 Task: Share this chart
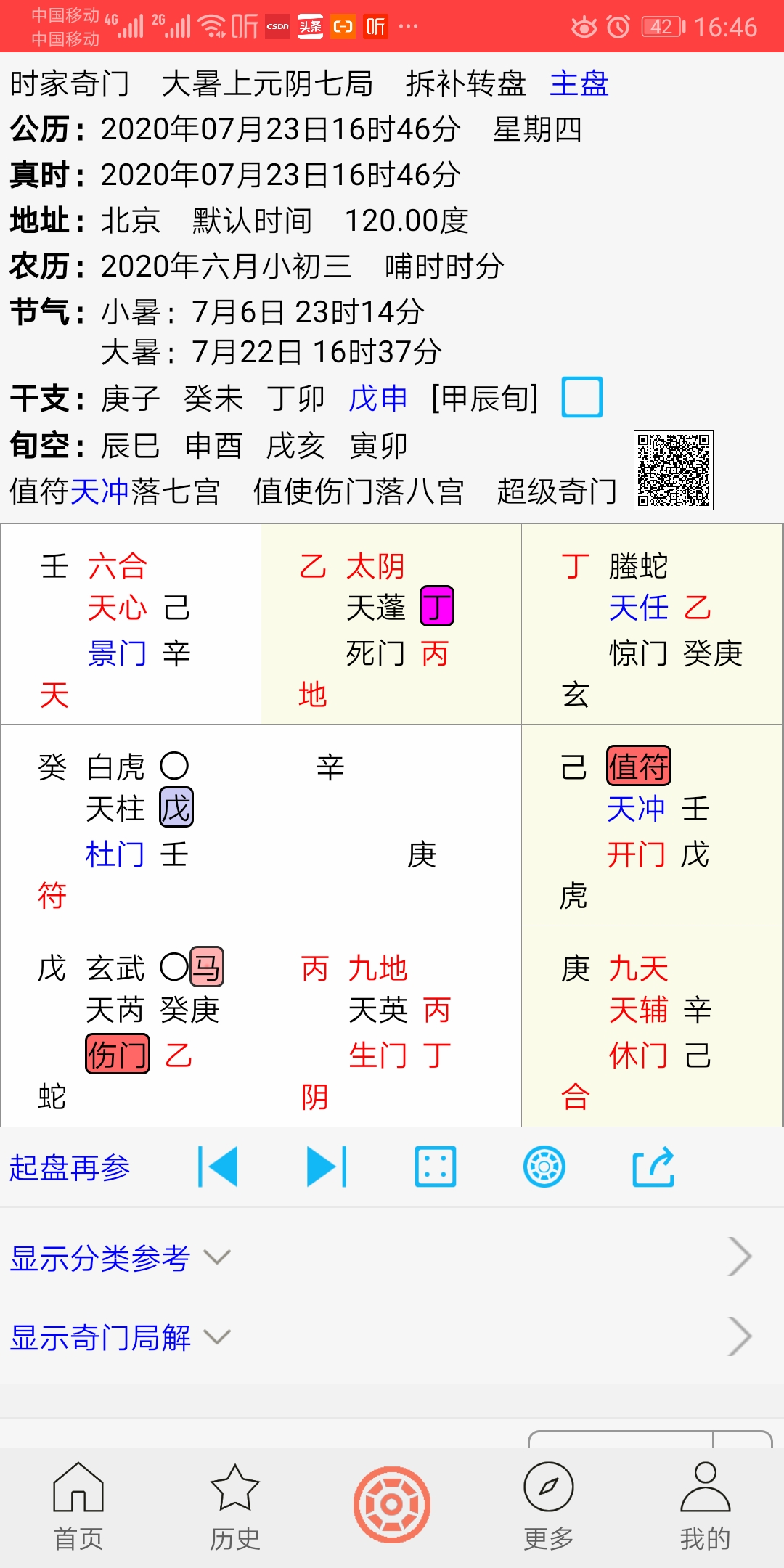pos(653,1167)
